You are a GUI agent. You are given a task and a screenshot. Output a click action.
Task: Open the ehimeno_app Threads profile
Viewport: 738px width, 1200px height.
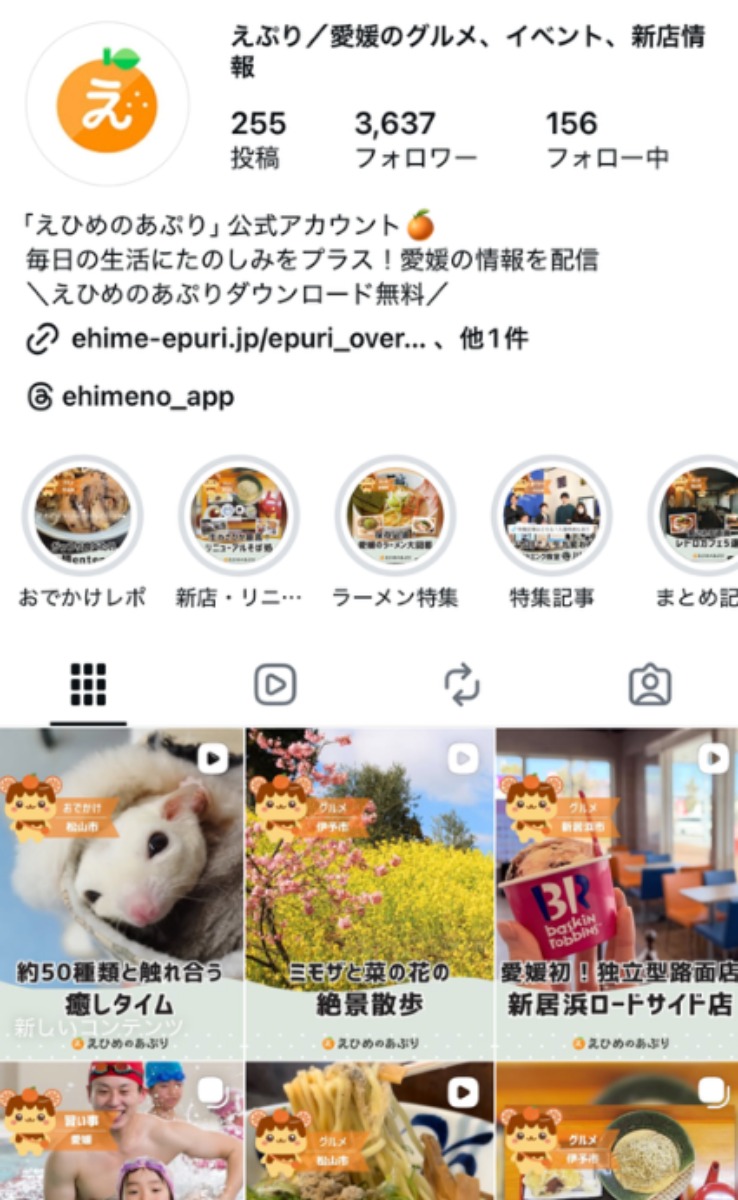coord(148,397)
